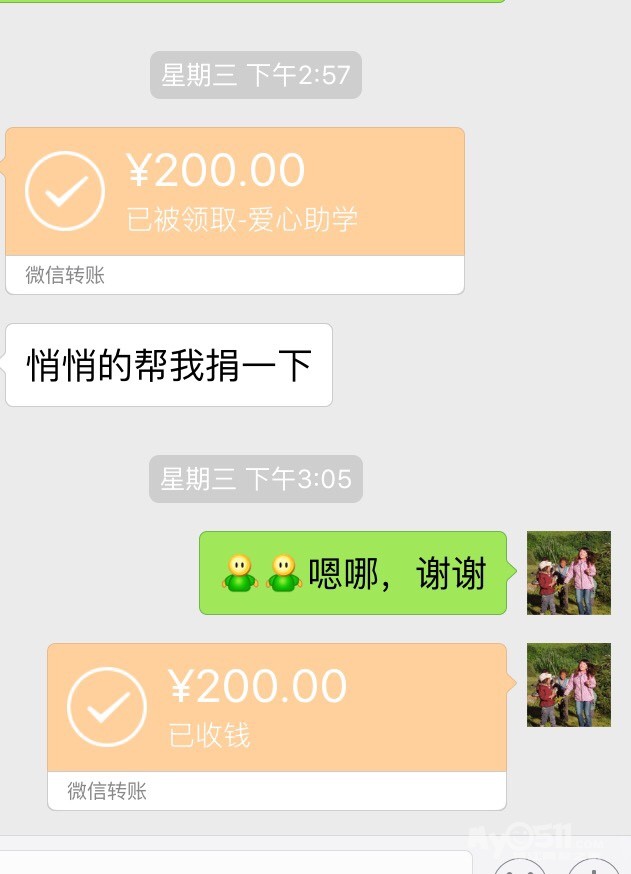
Task: Tap the avatar beside 嗯哪，谢谢 message
Action: 568,572
